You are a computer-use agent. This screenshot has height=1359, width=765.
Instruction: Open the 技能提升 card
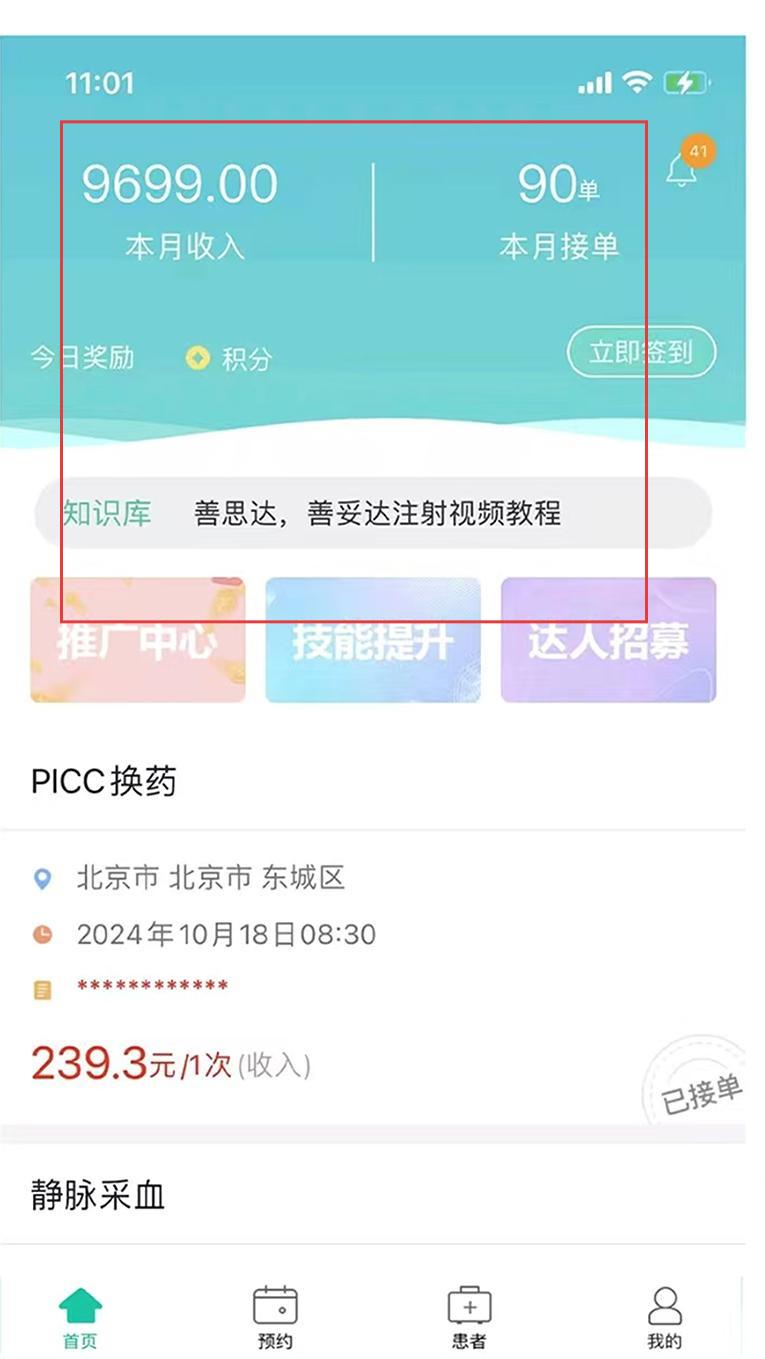373,640
